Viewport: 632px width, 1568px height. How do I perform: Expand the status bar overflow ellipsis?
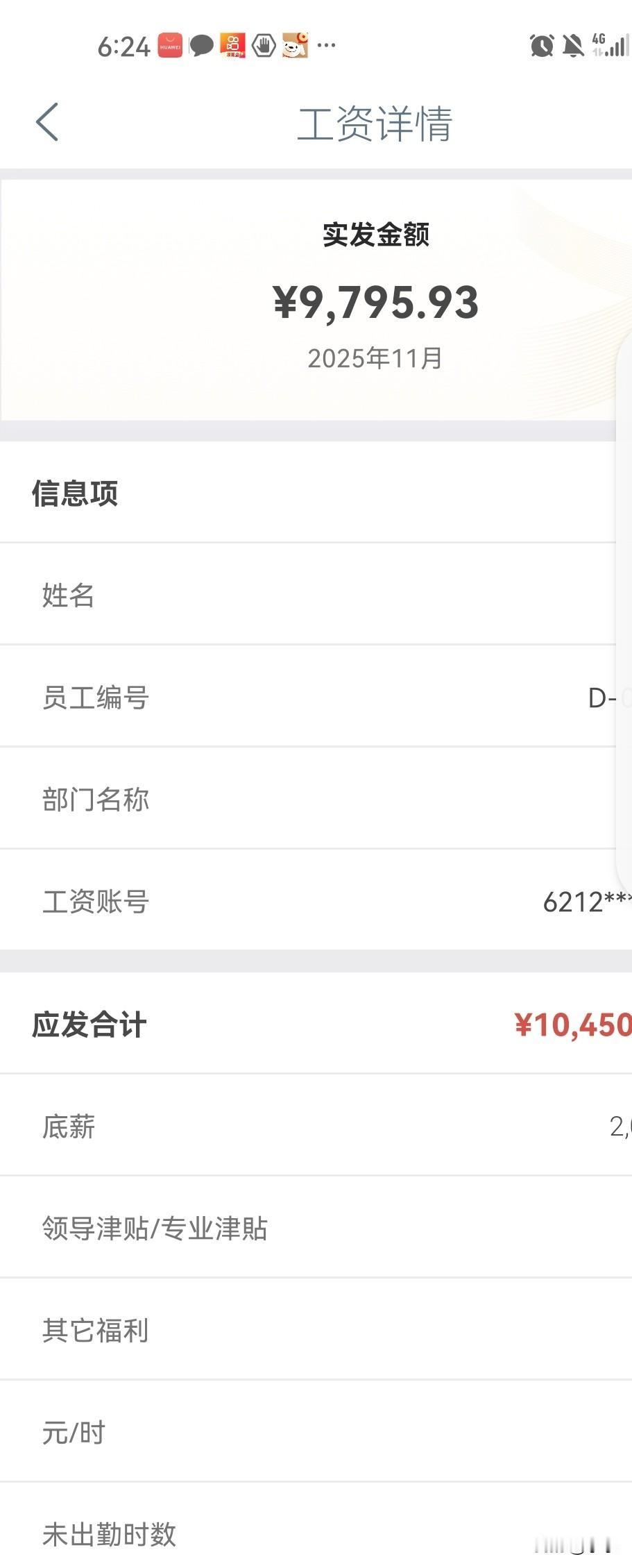click(325, 45)
